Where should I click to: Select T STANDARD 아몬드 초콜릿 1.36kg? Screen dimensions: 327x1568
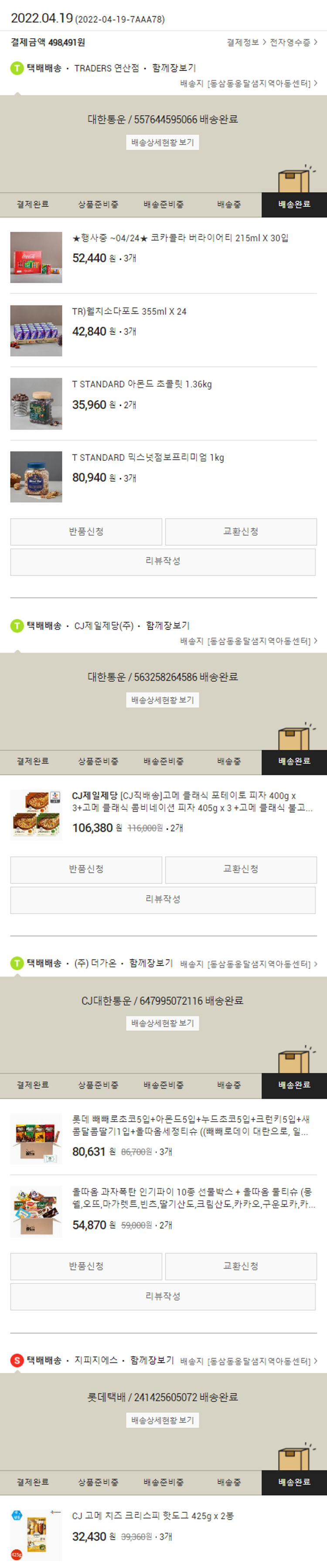tap(142, 385)
